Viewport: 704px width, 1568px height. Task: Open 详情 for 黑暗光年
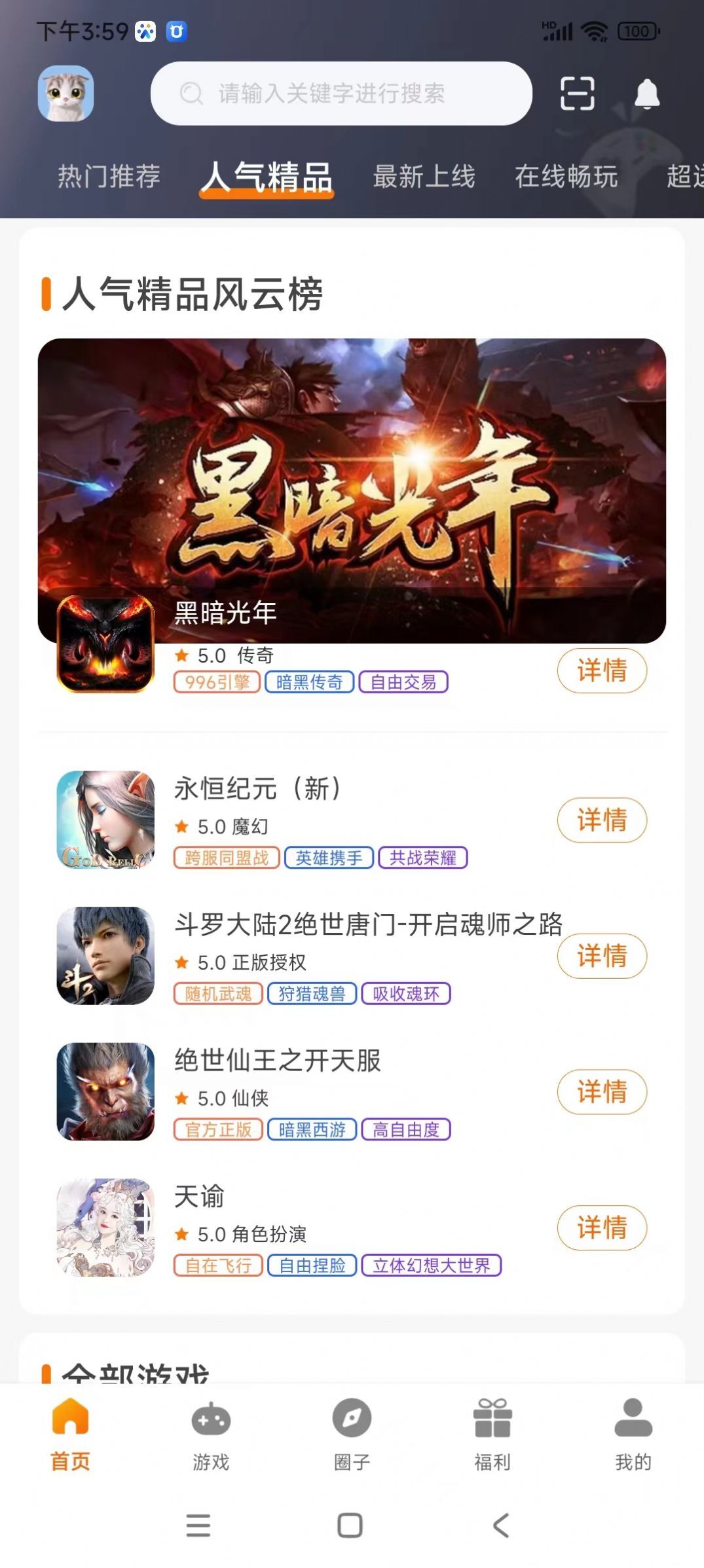click(602, 671)
